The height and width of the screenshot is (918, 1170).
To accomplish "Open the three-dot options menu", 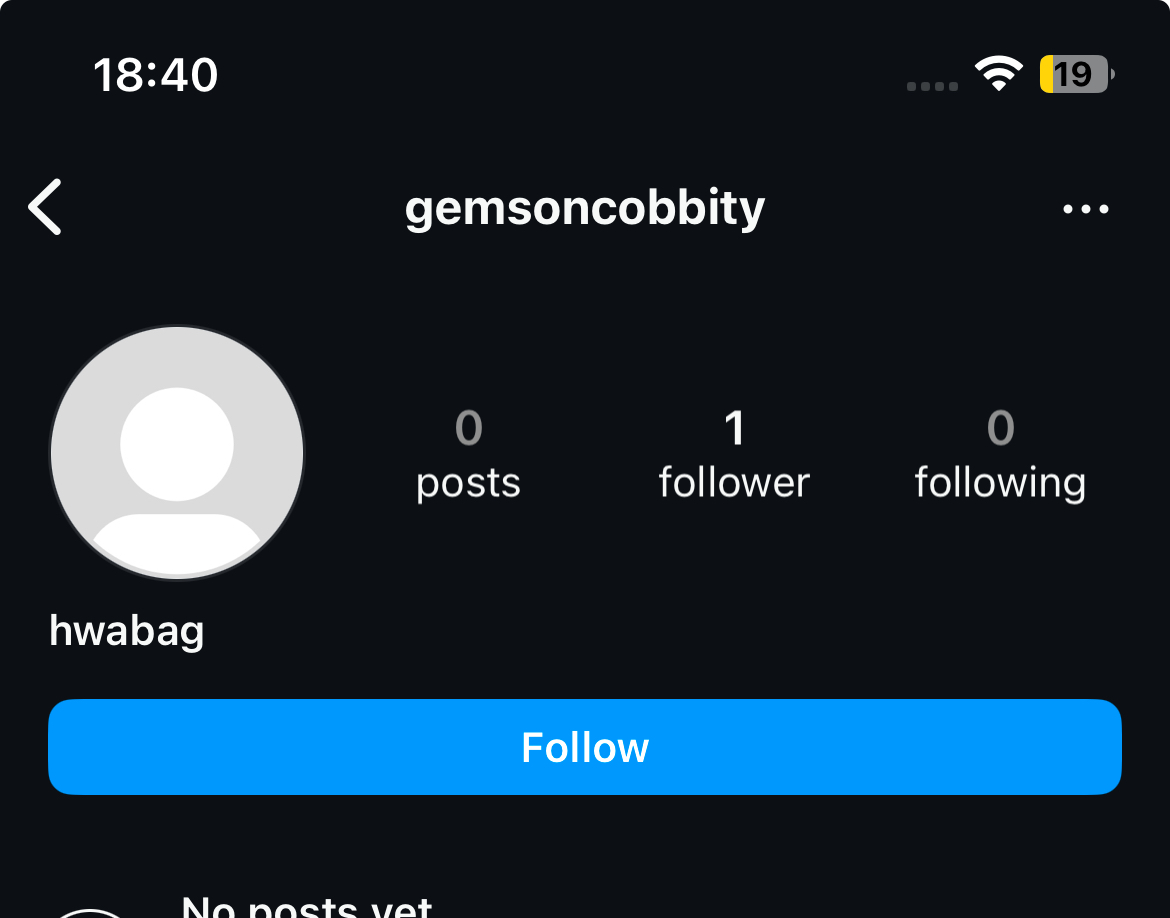I will click(x=1085, y=209).
